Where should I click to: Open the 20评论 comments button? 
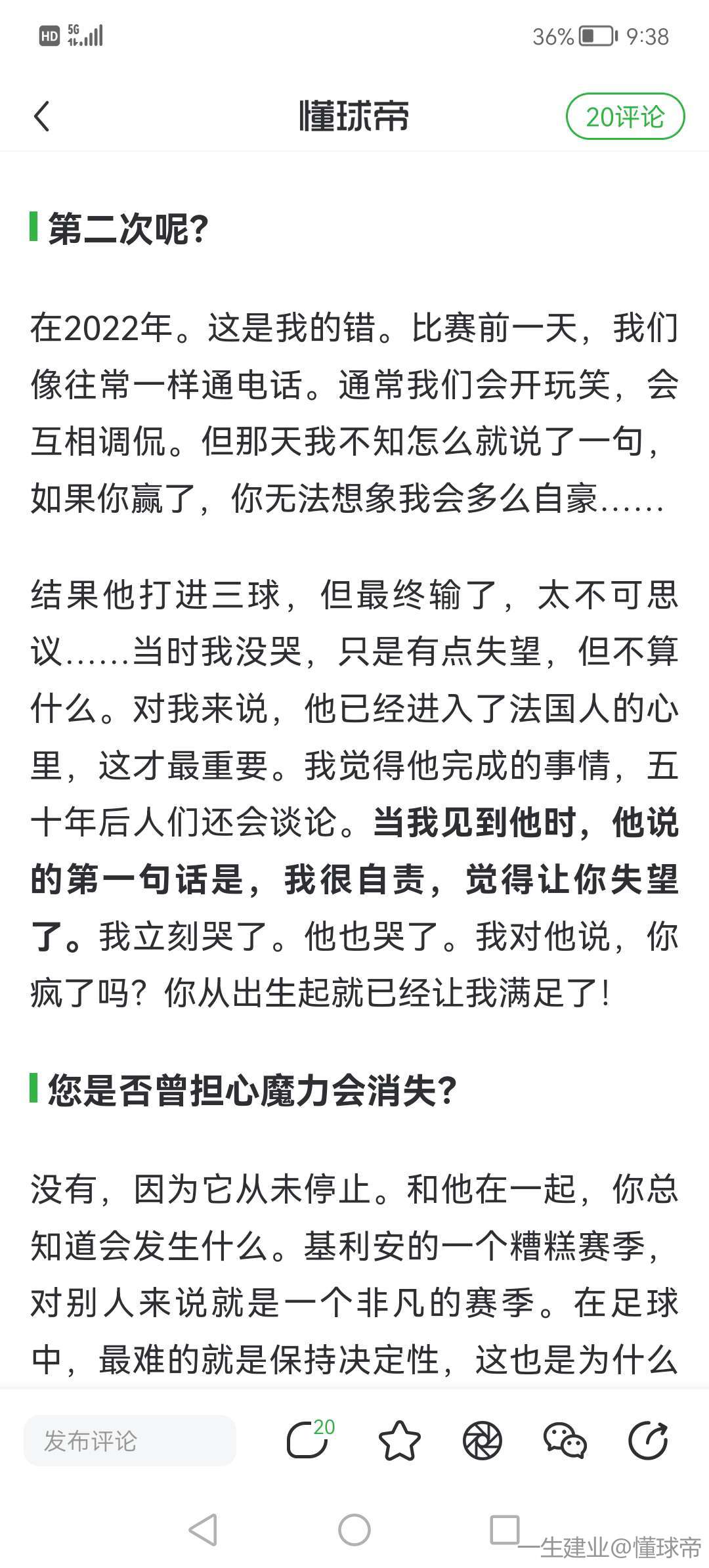point(625,117)
